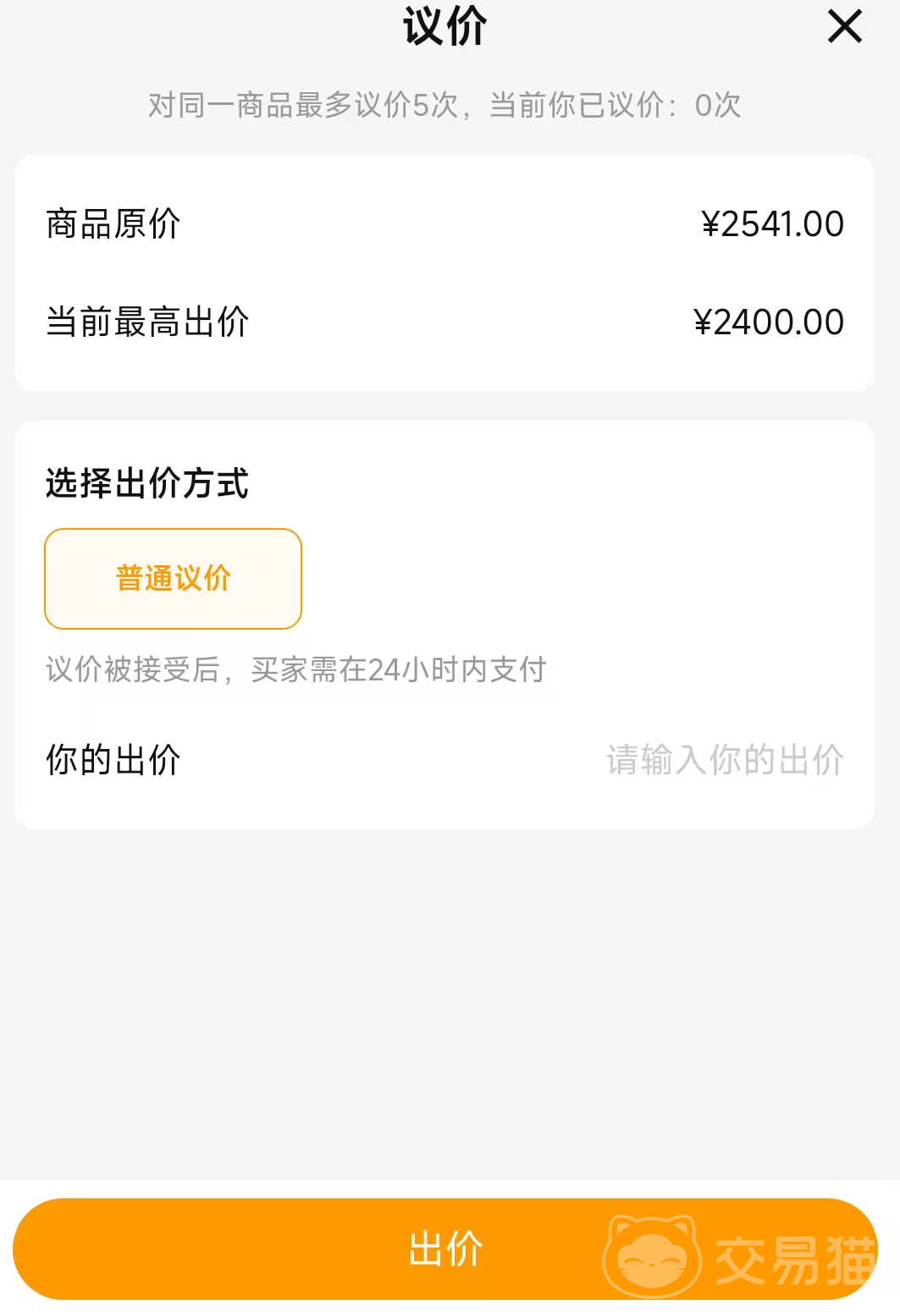900x1316 pixels.
Task: Close the 议价 bargaining dialog
Action: point(844,27)
